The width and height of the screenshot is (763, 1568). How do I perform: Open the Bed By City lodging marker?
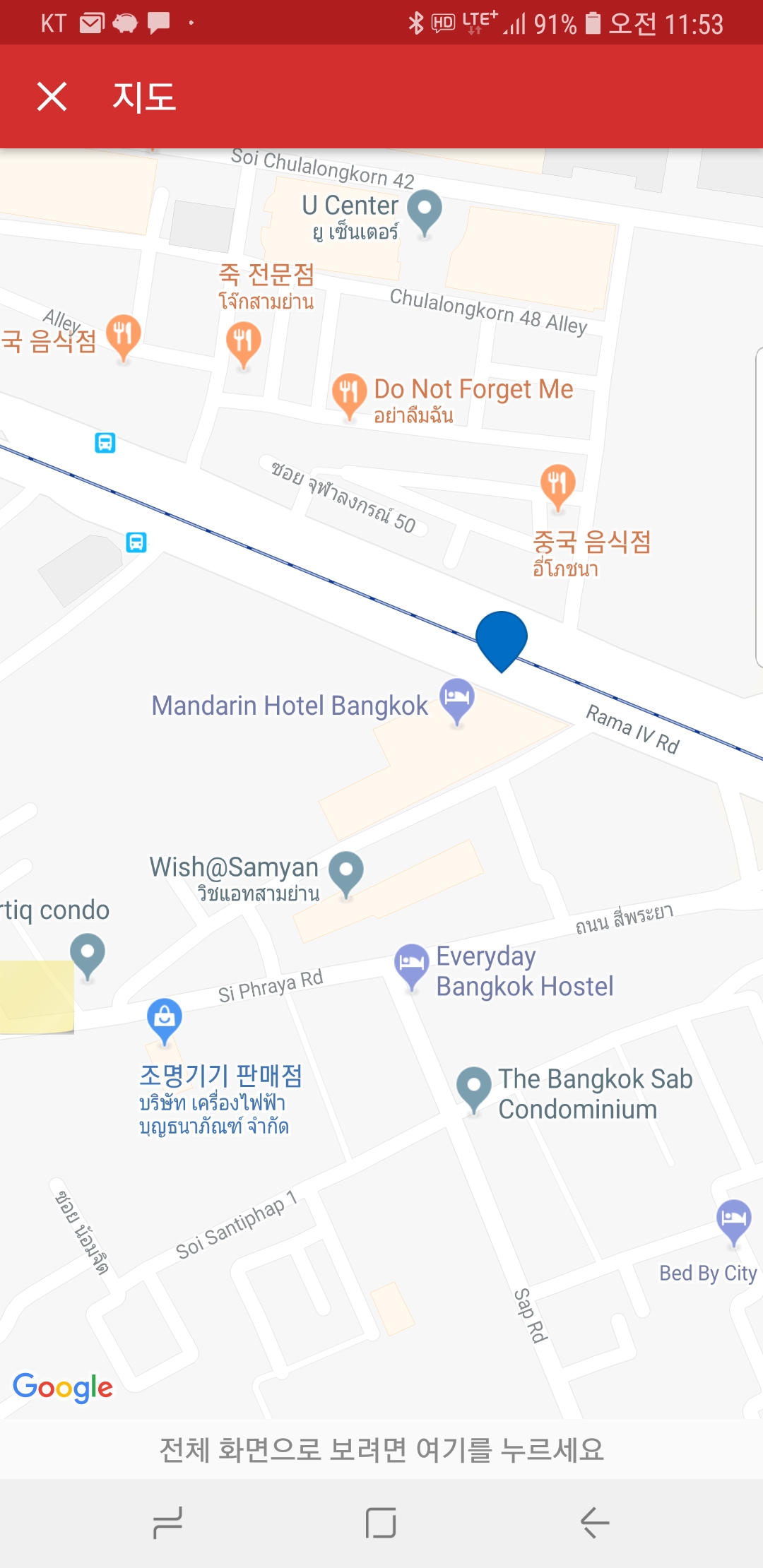tap(734, 1220)
